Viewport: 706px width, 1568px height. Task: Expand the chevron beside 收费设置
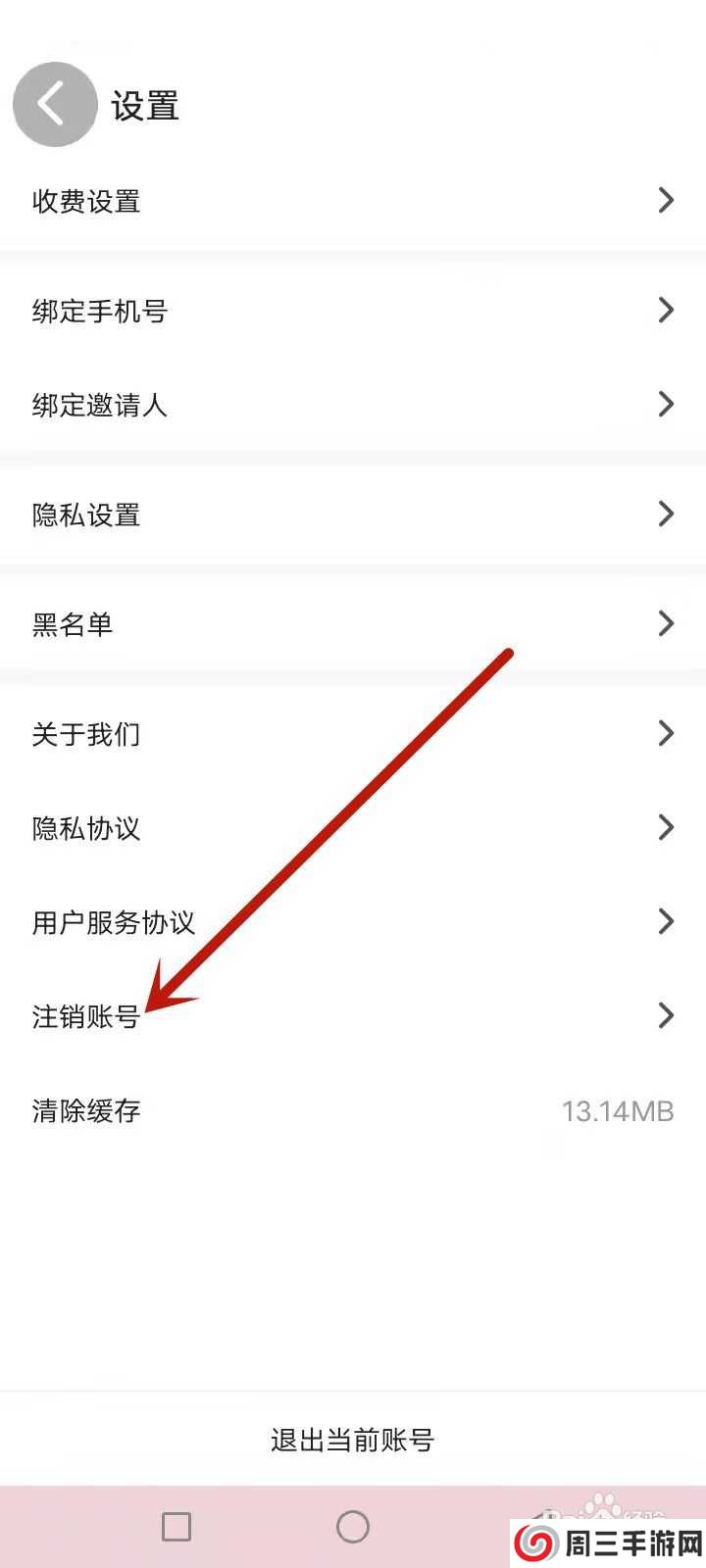(665, 202)
